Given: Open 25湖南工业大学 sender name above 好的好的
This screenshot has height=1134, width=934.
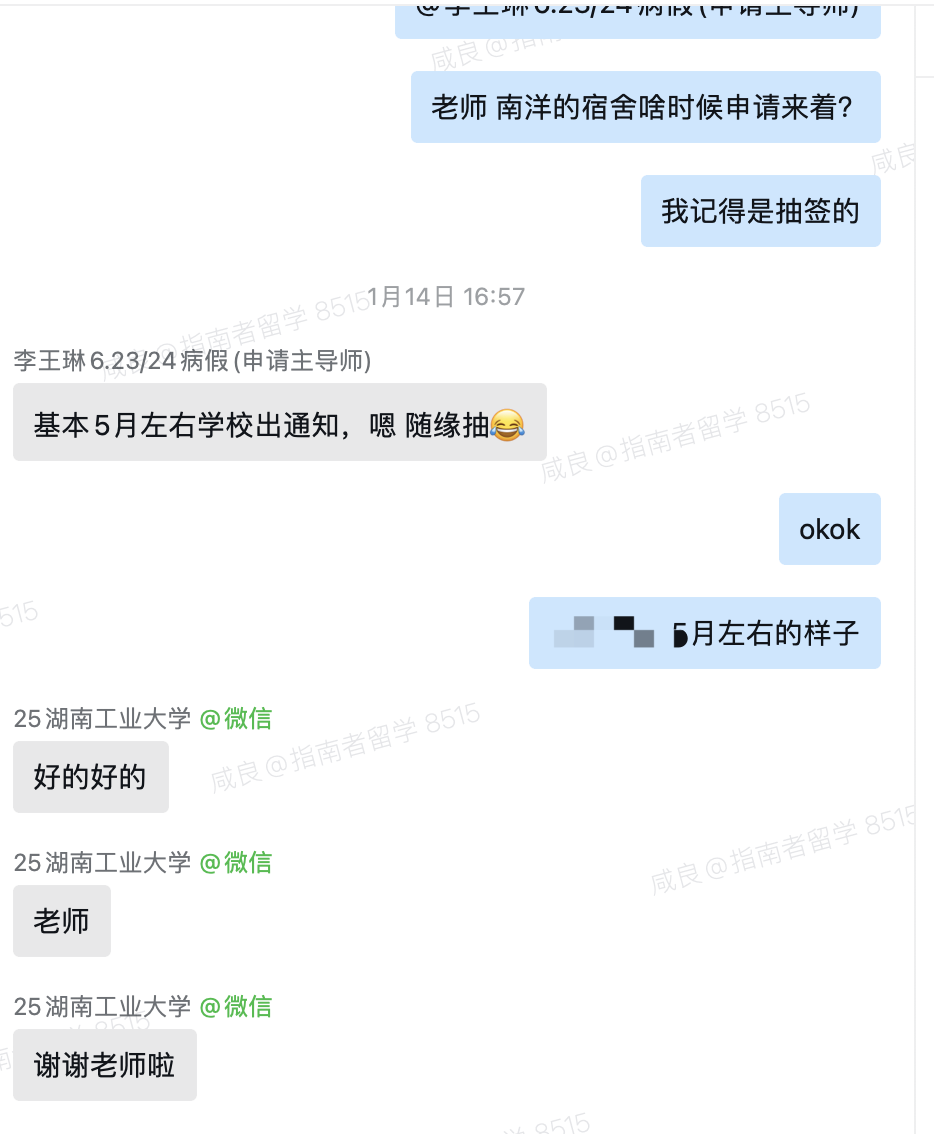Looking at the screenshot, I should click(x=102, y=718).
